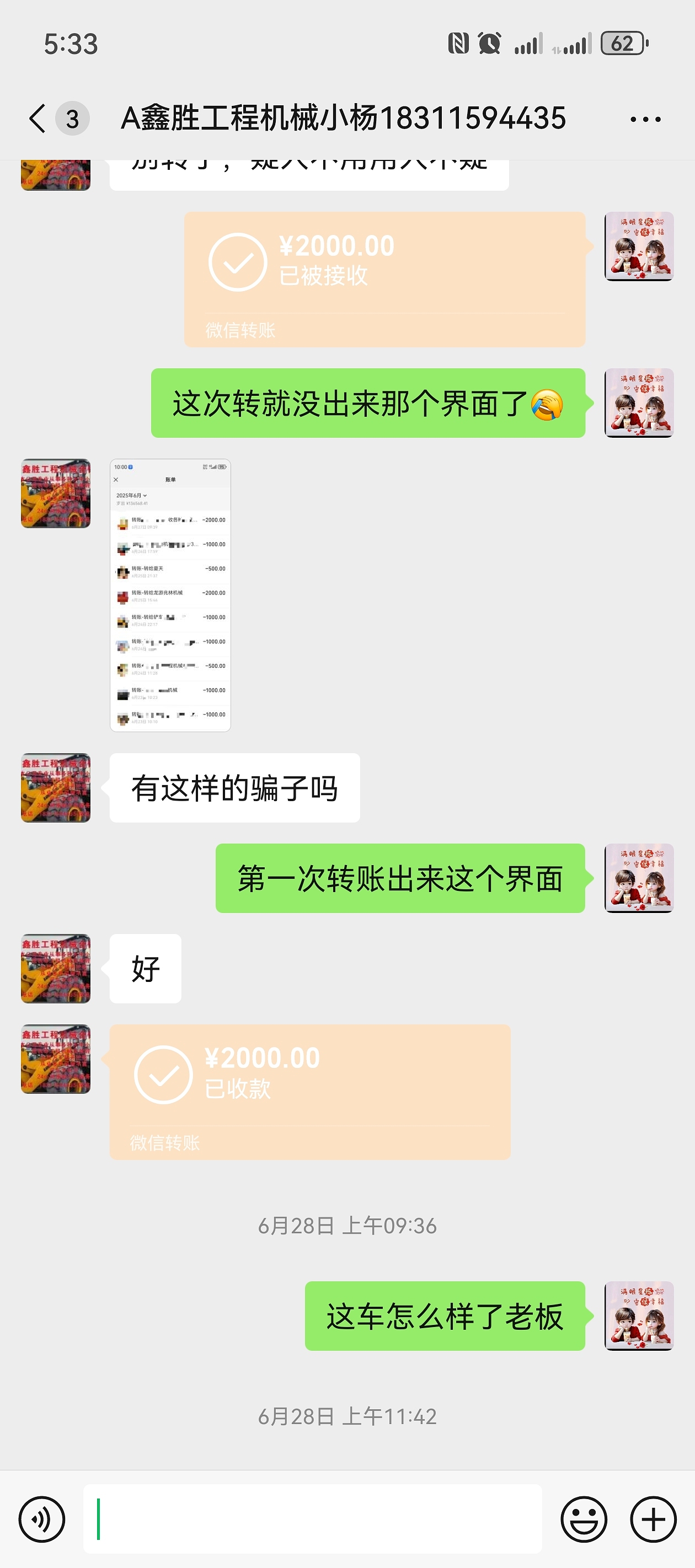Open the emoji sticker panel
695x1568 pixels.
click(584, 1519)
